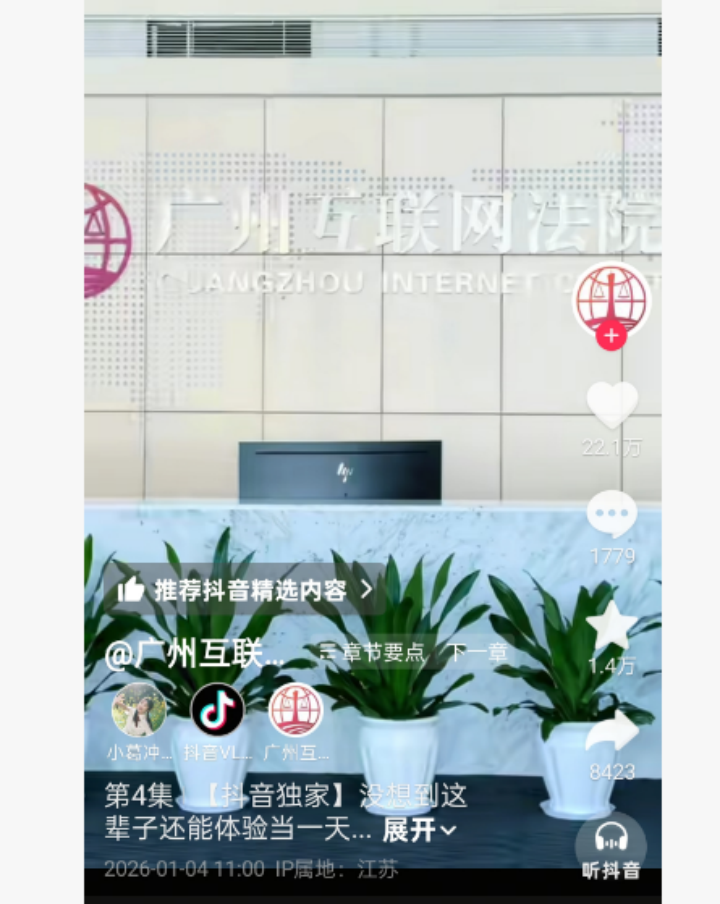Open 小葛冲 collaborator avatar

(139, 710)
